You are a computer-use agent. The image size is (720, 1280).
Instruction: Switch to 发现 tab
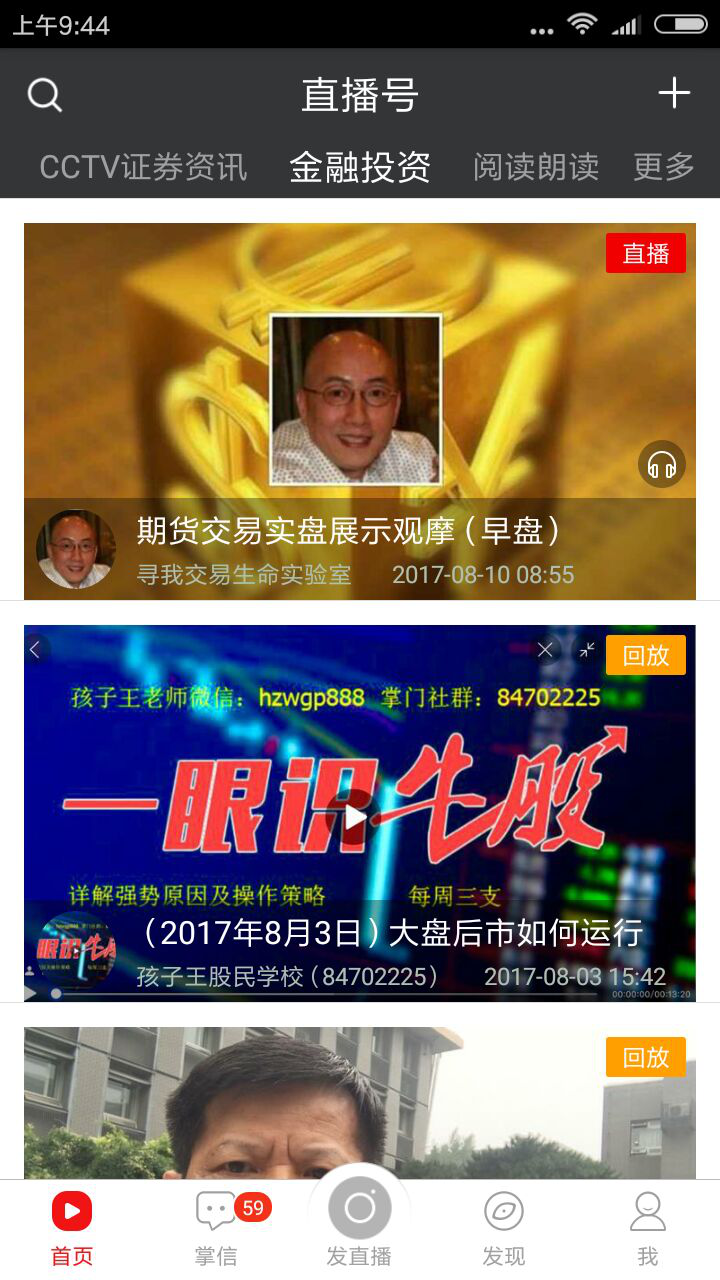click(x=504, y=1228)
